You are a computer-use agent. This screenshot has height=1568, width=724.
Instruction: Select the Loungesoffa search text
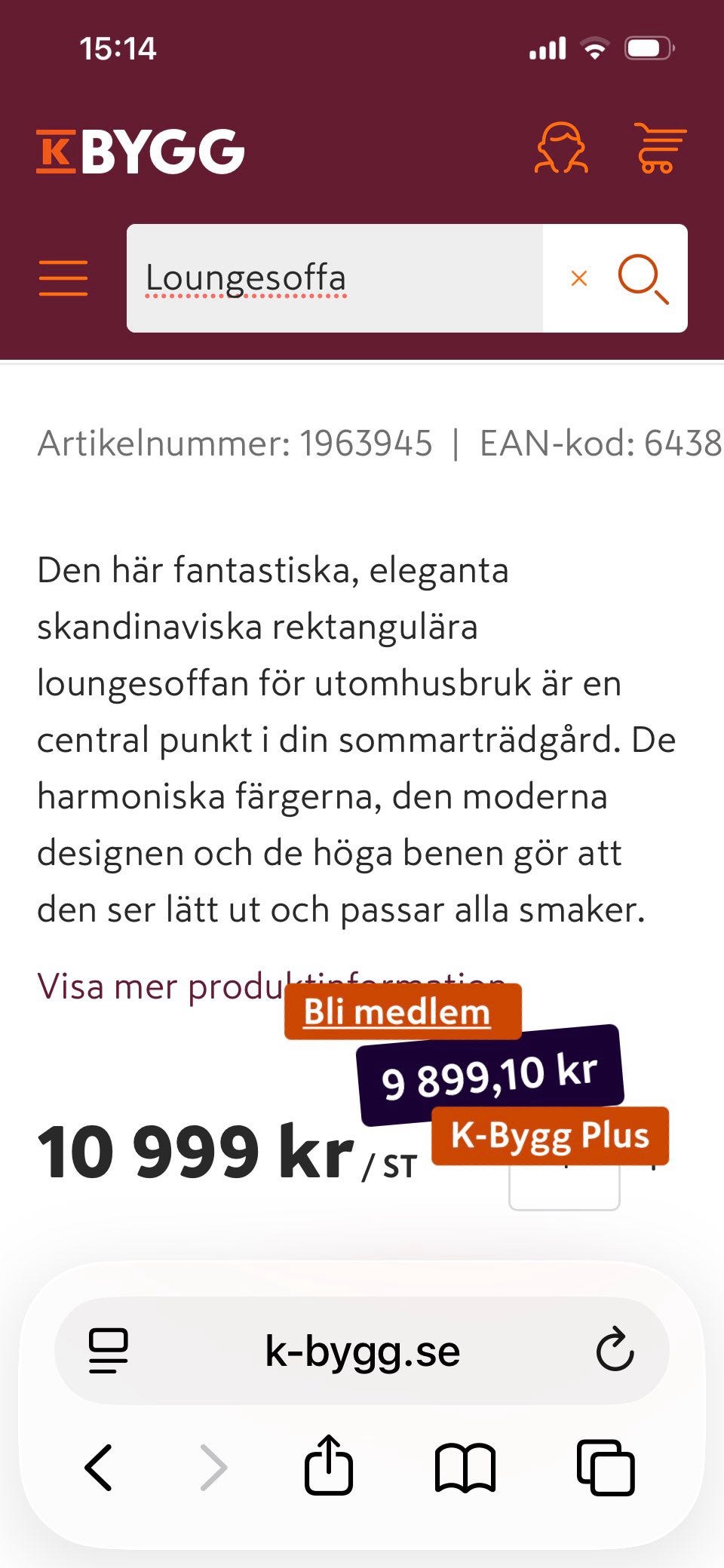247,278
